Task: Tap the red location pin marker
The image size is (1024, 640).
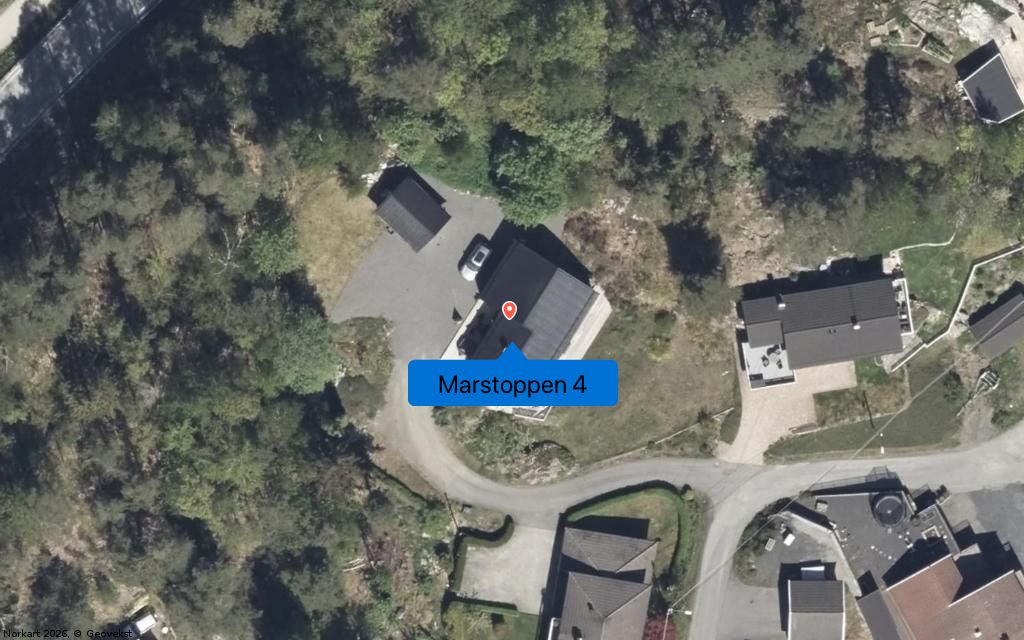Action: 509,310
